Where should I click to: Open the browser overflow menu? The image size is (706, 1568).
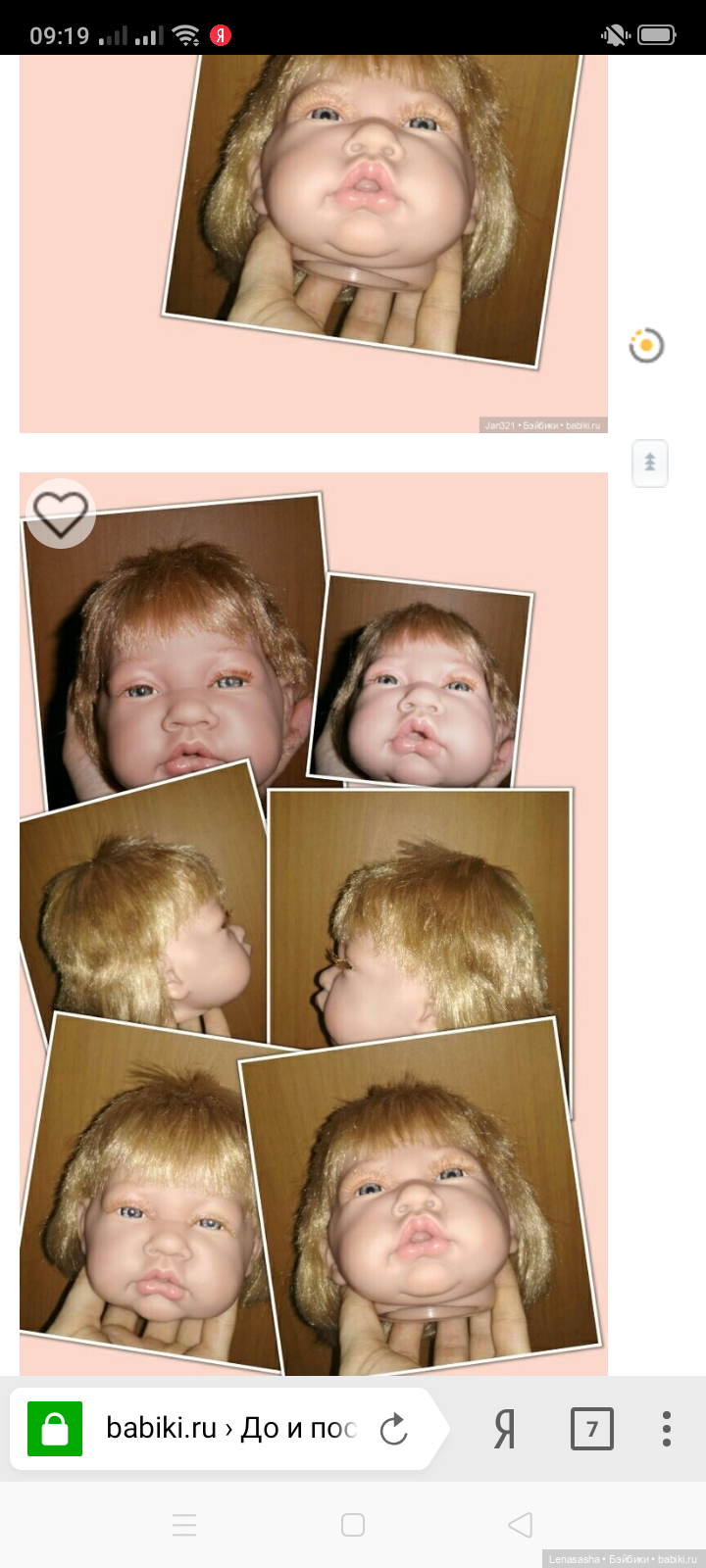coord(667,1430)
